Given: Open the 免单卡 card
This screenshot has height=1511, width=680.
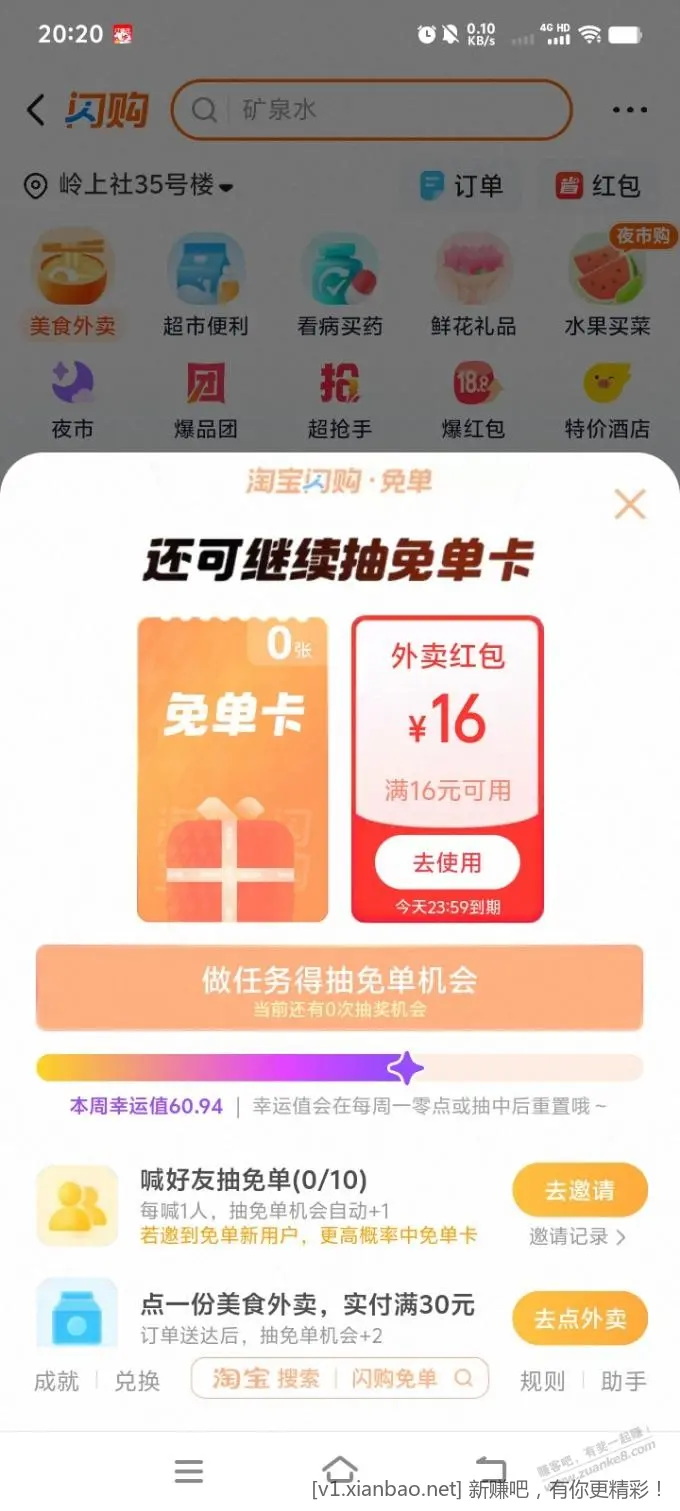Looking at the screenshot, I should coord(232,769).
